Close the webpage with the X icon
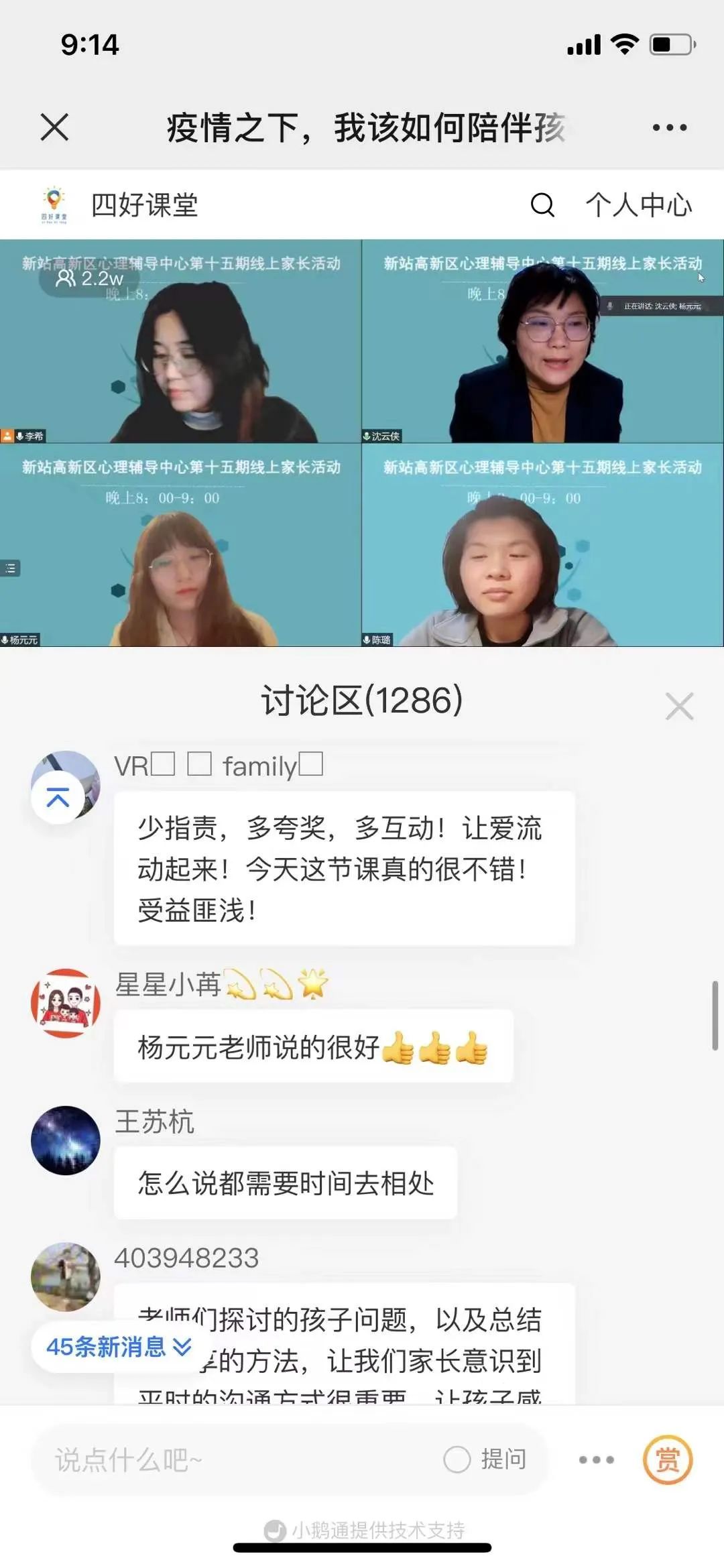The height and width of the screenshot is (1568, 724). [x=54, y=127]
